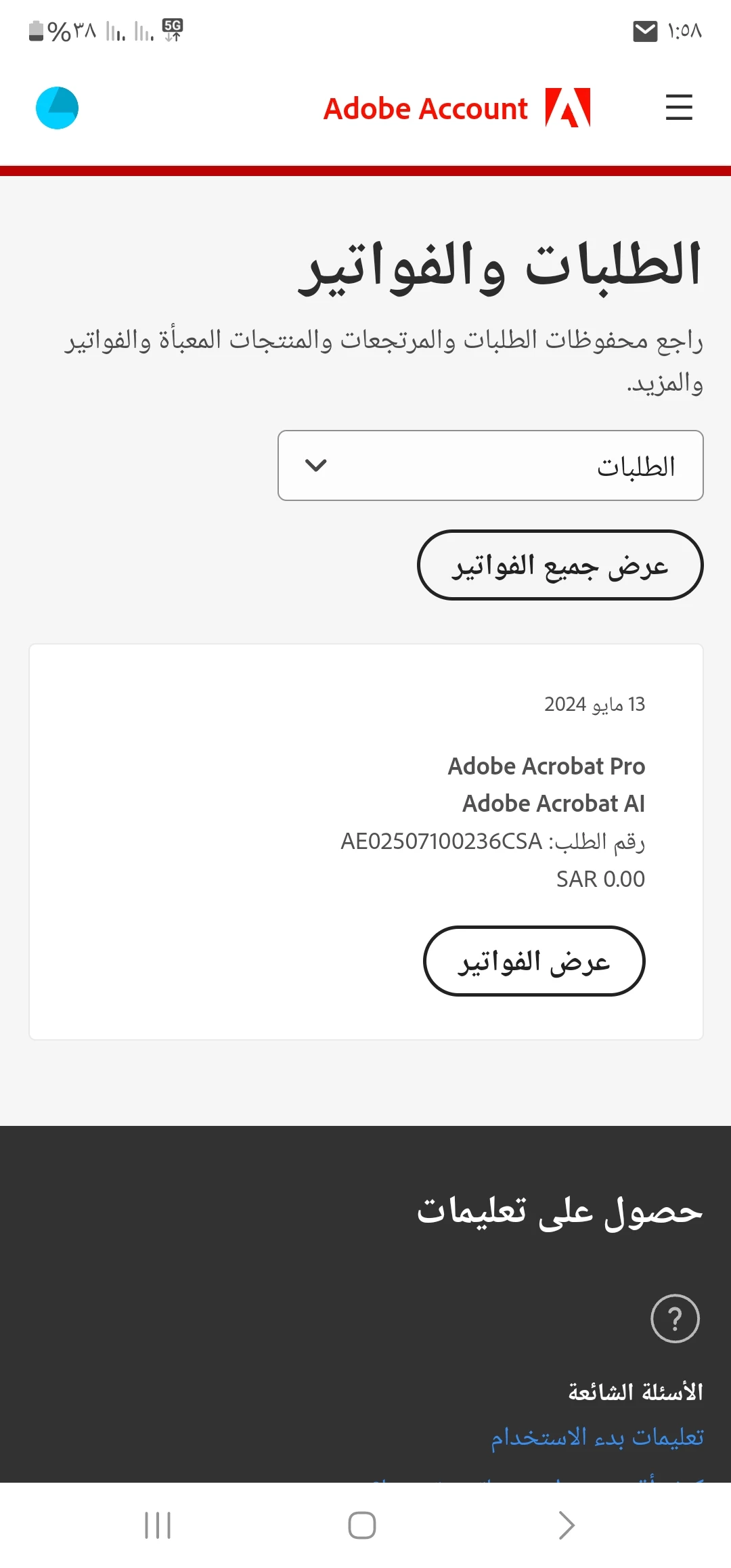Viewport: 731px width, 1568px height.
Task: Expand the الطلبات dropdown
Action: coord(490,466)
